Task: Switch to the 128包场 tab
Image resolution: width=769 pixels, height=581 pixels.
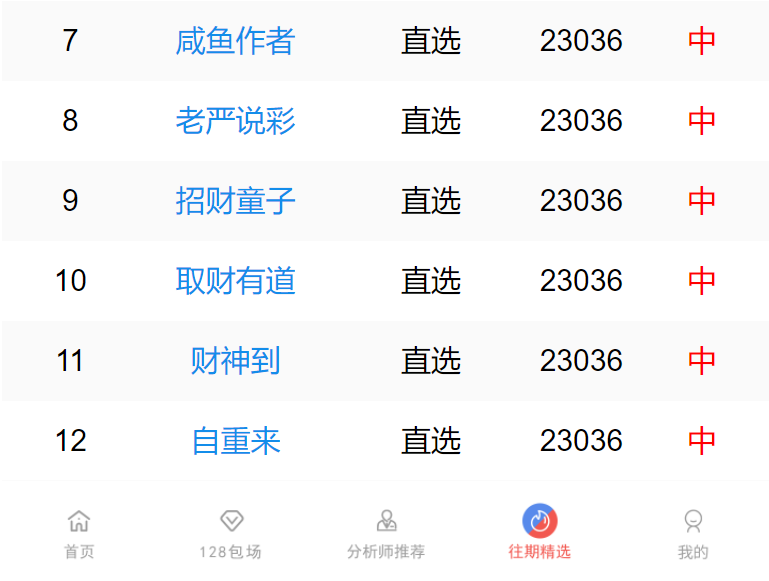Action: tap(231, 533)
